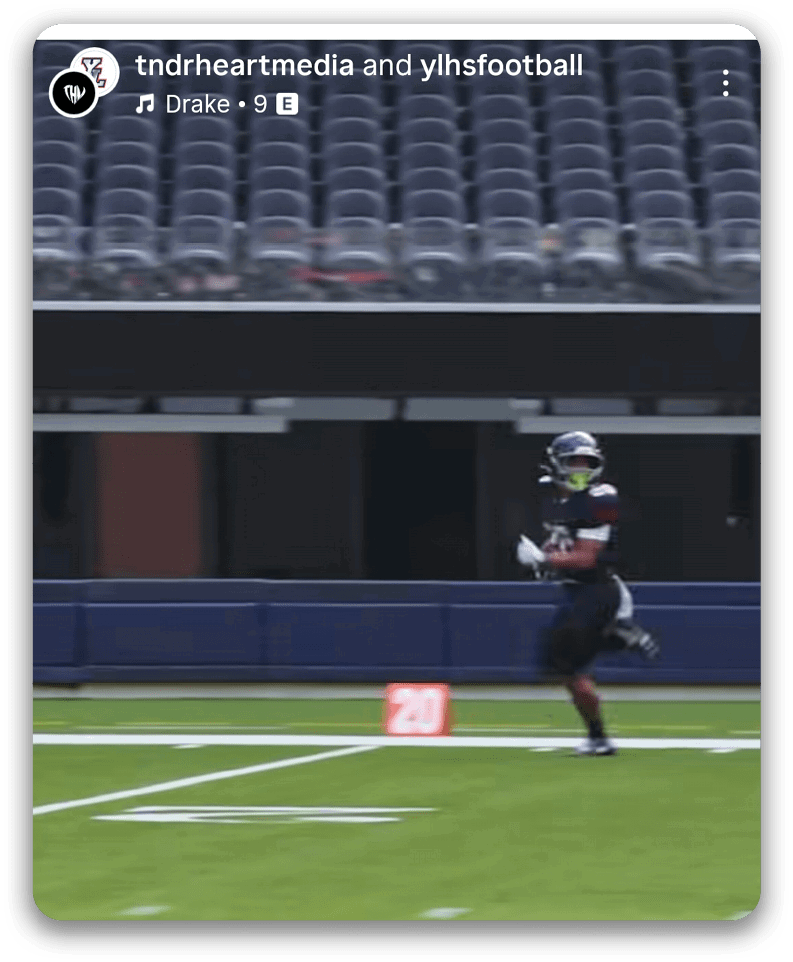The height and width of the screenshot is (962, 793).
Task: Open tndrheartmedia profile from username
Action: tap(244, 66)
